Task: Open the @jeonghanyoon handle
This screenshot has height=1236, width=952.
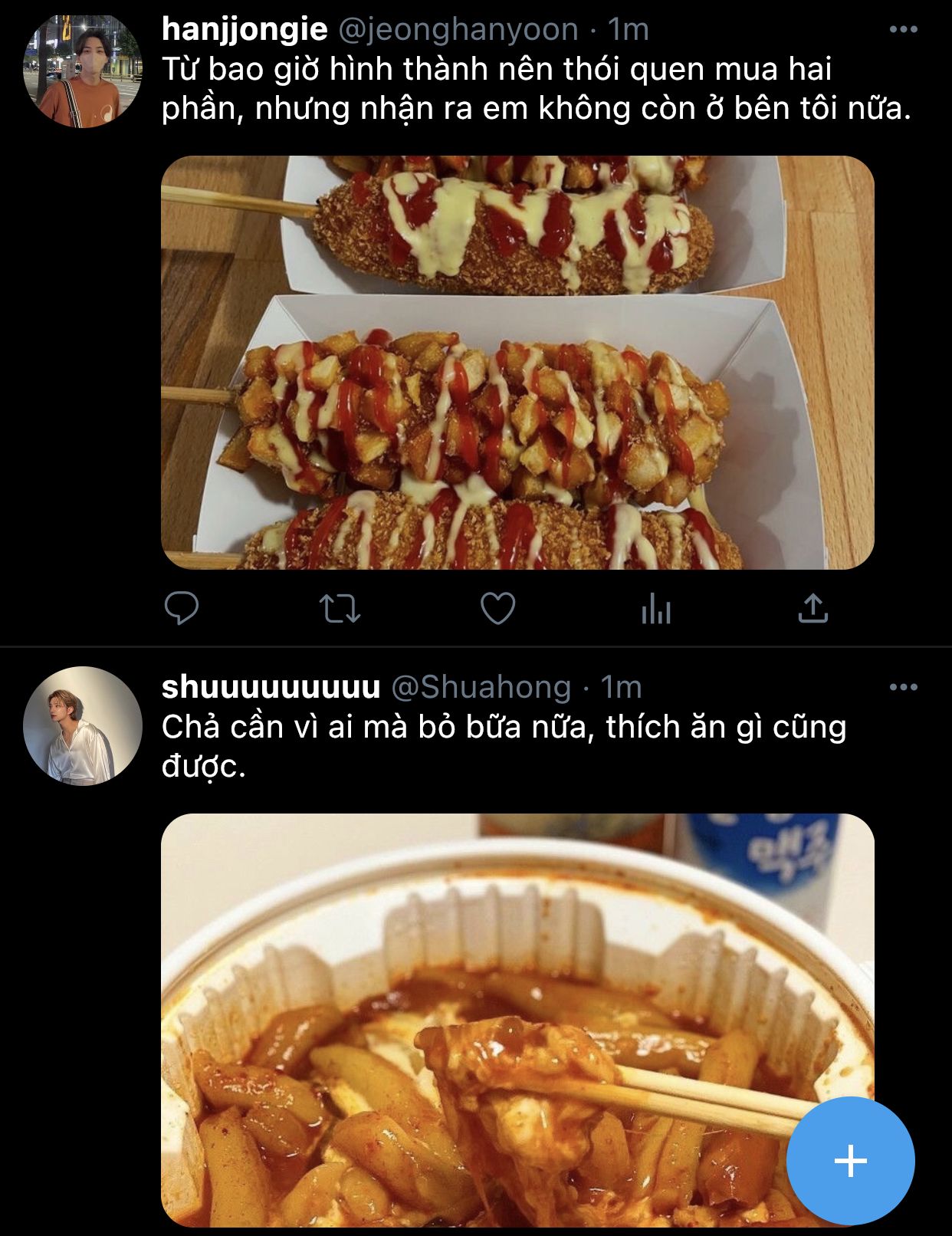Action: 458,30
